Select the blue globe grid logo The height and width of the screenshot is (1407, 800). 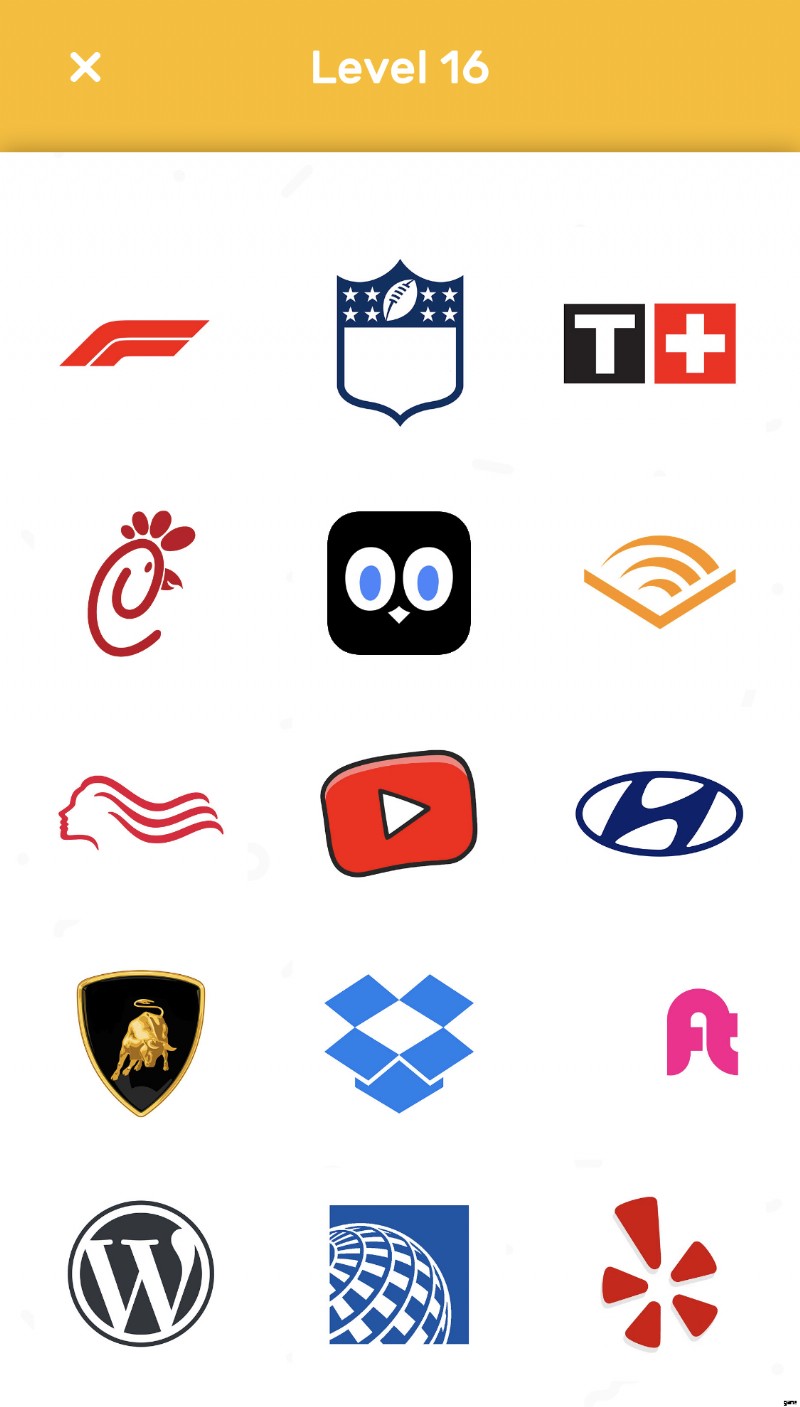399,1274
